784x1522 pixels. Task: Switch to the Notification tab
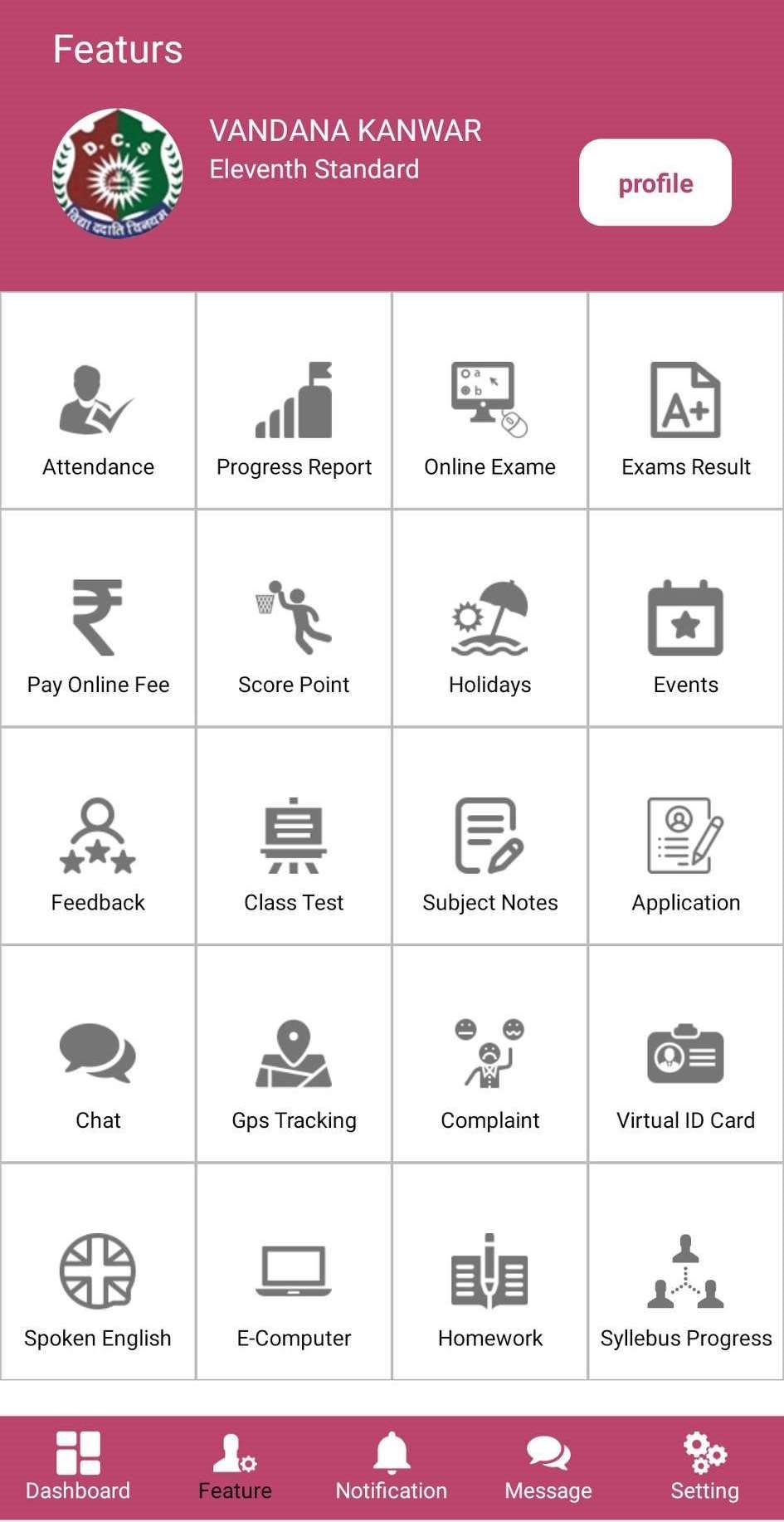click(391, 1467)
